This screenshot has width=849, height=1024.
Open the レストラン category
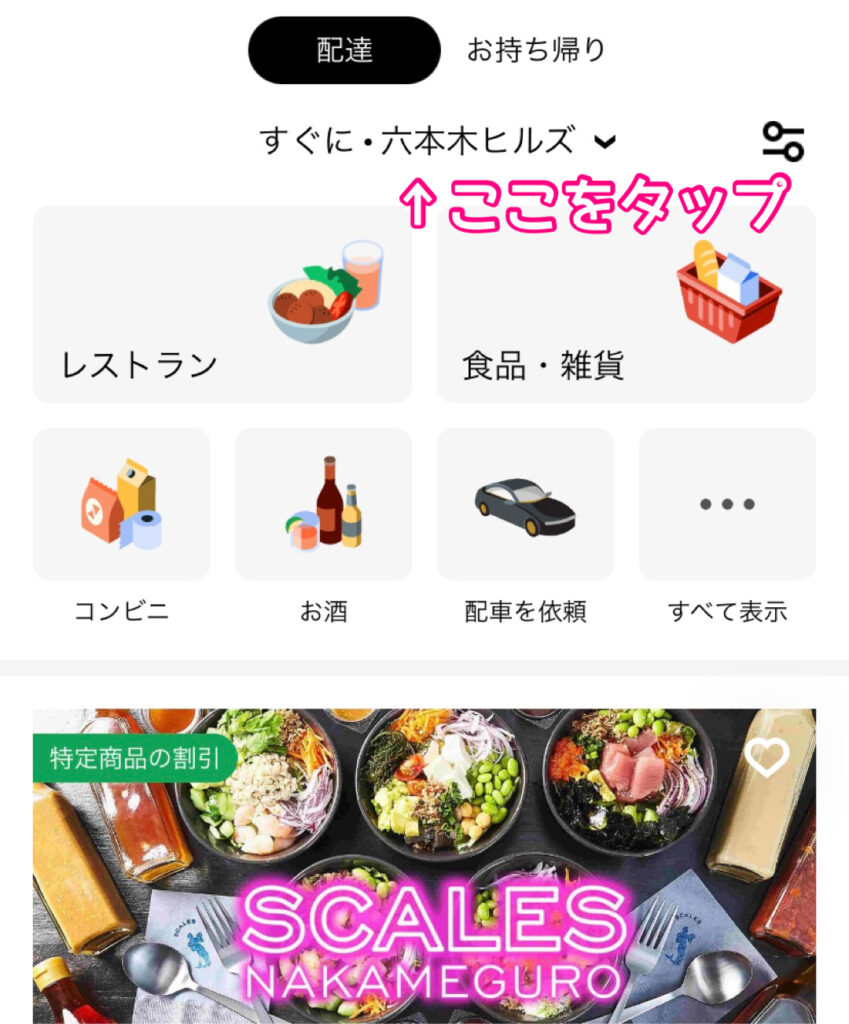point(222,305)
